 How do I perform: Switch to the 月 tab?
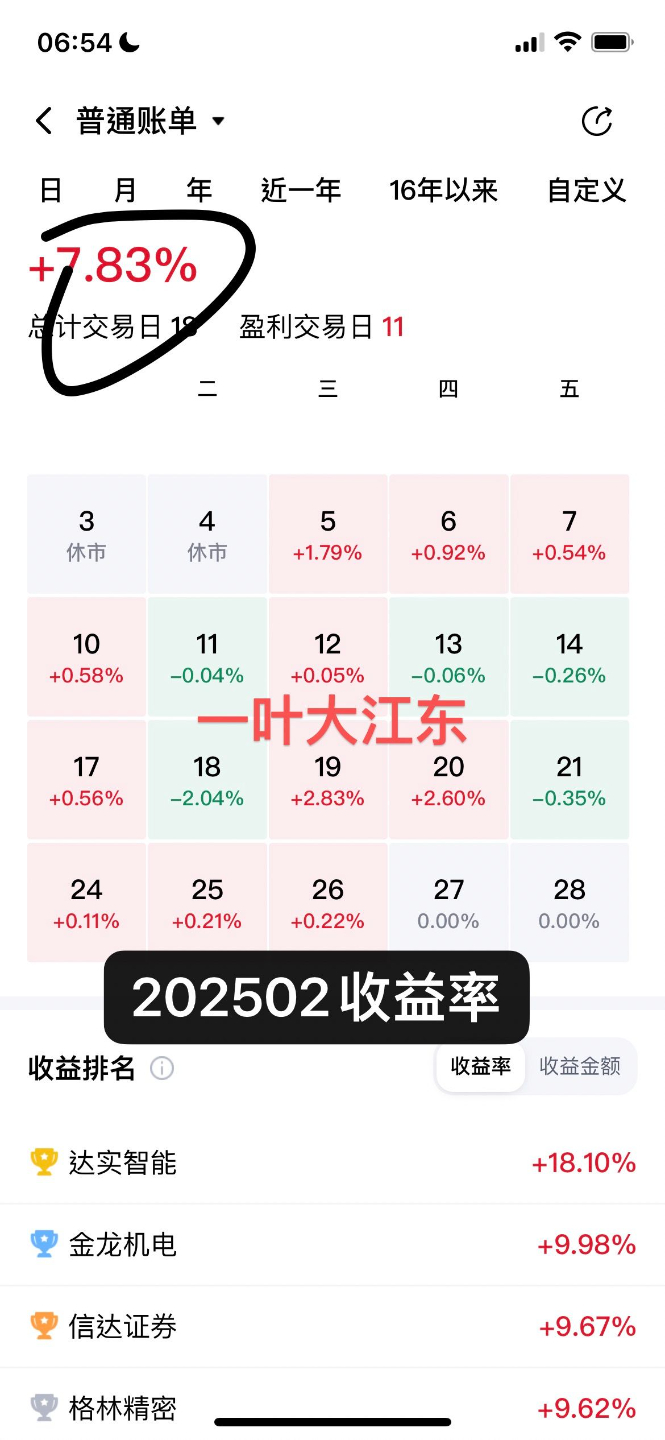(x=125, y=190)
